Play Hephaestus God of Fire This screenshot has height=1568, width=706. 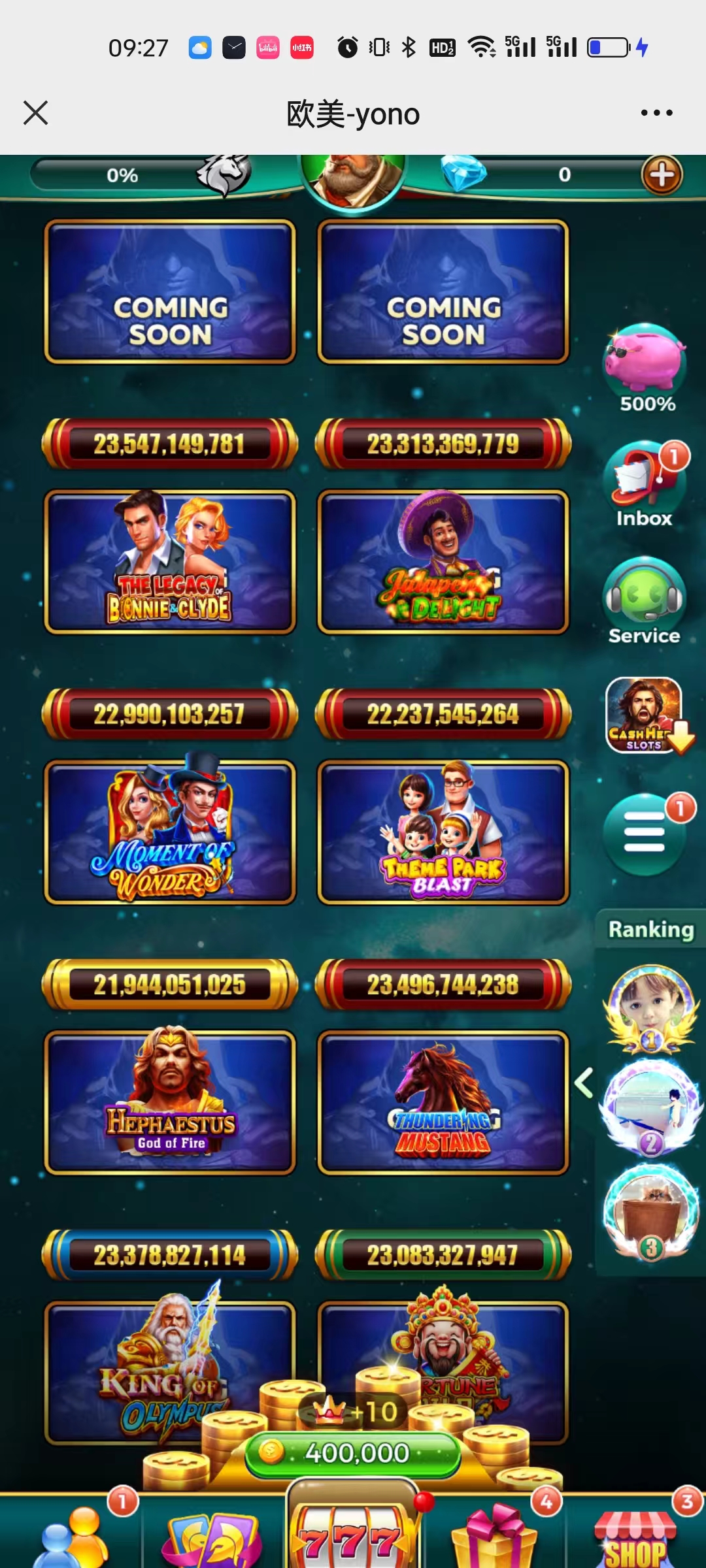coord(170,1102)
